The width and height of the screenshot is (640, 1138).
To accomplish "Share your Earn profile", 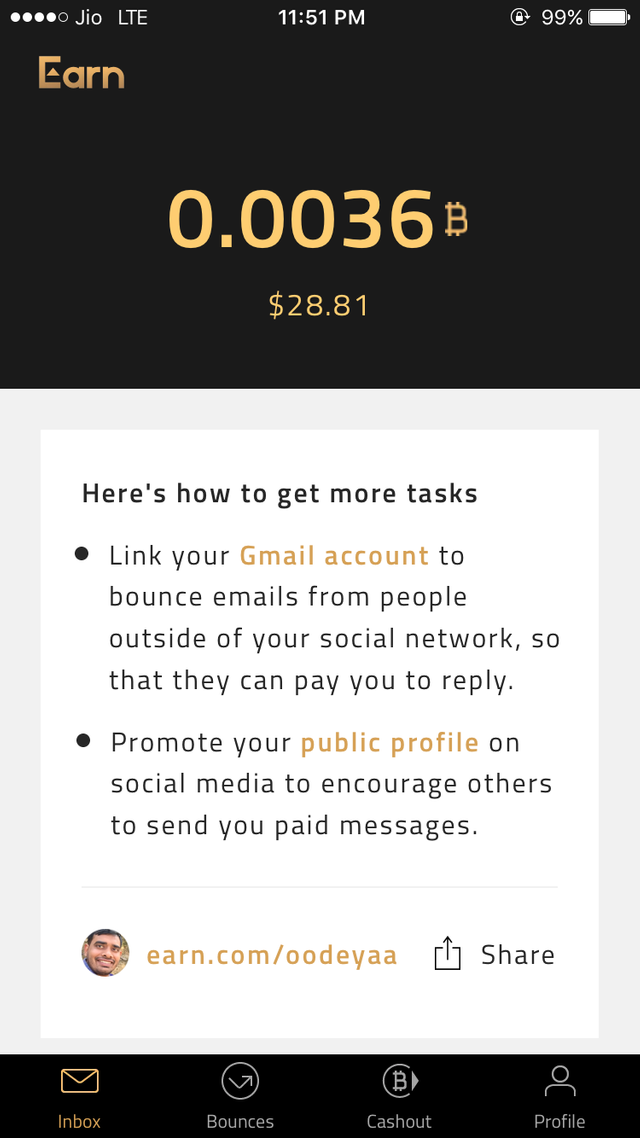I will coord(495,955).
